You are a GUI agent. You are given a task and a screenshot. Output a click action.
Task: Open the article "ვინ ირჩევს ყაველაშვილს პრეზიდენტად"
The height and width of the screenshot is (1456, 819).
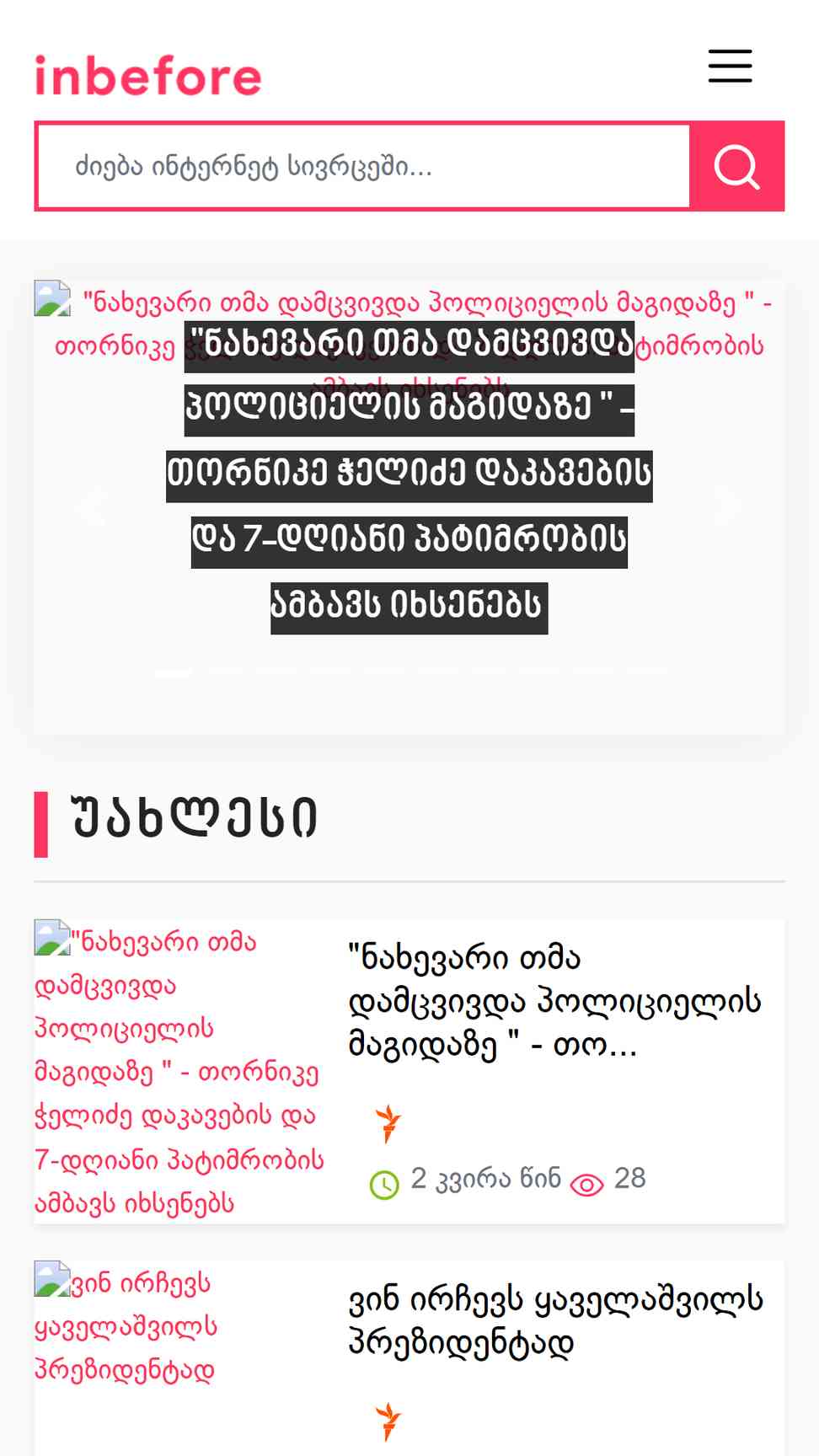(555, 1321)
